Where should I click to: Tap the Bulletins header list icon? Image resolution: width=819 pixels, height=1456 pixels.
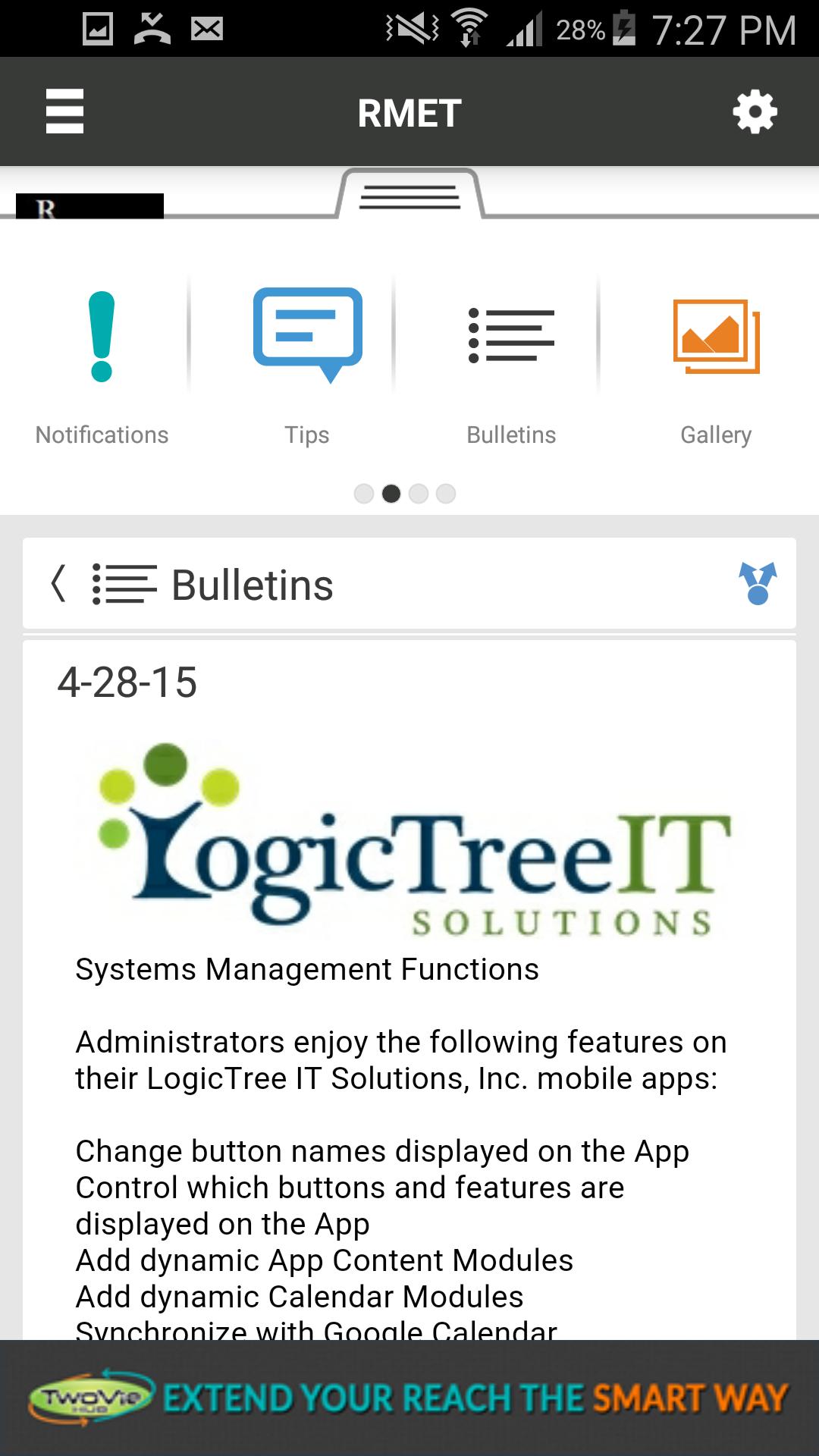pos(124,584)
